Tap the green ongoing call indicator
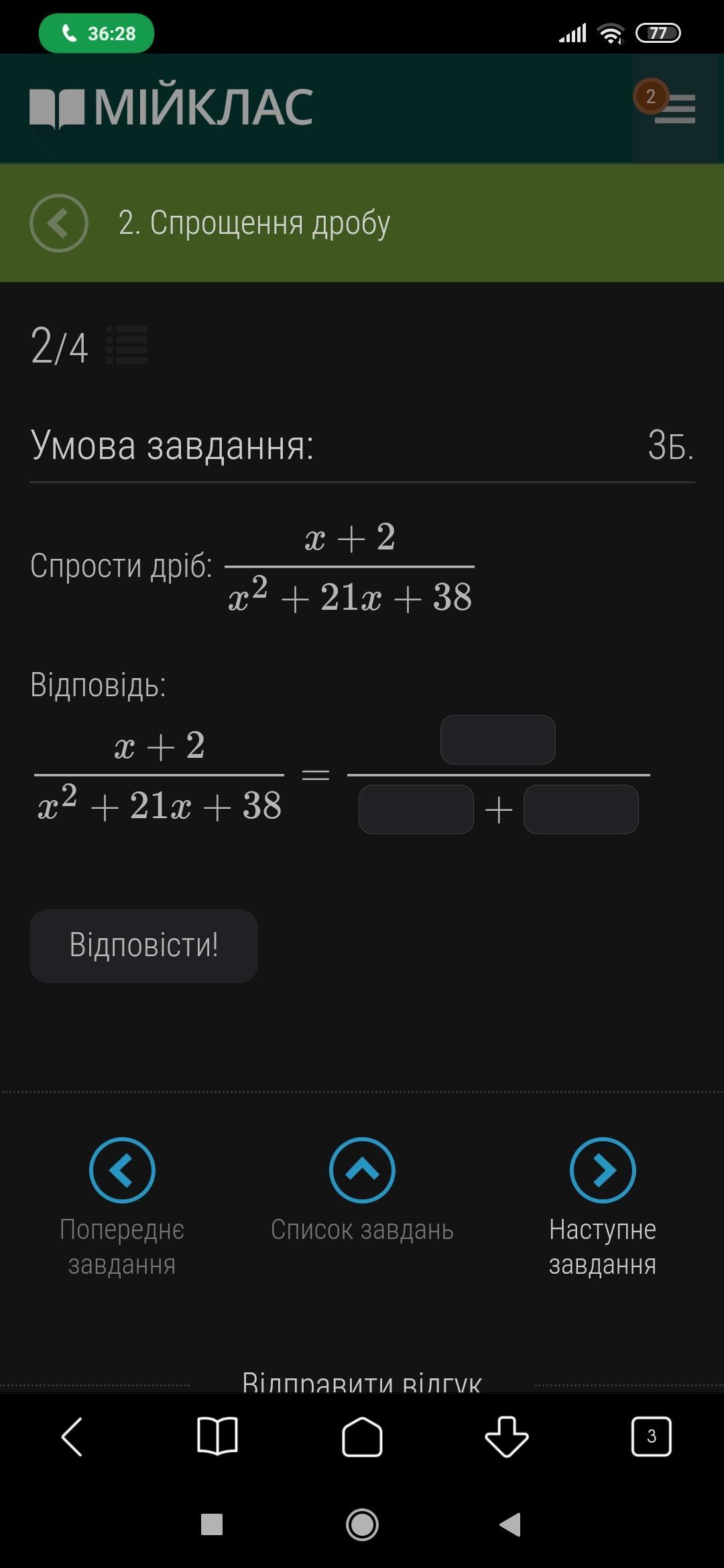The height and width of the screenshot is (1568, 724). 97,33
